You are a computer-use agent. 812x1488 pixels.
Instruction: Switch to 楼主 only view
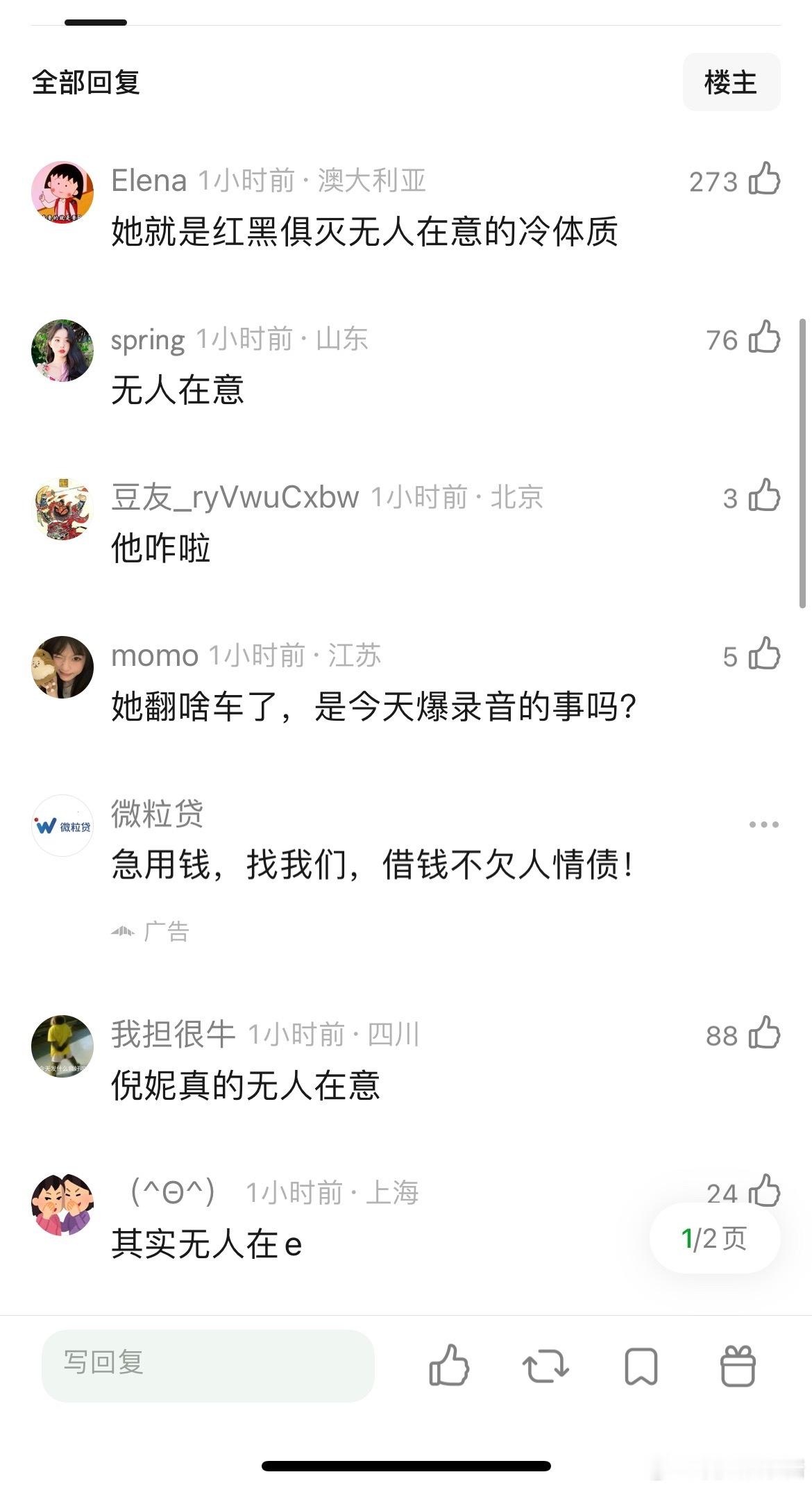click(731, 83)
